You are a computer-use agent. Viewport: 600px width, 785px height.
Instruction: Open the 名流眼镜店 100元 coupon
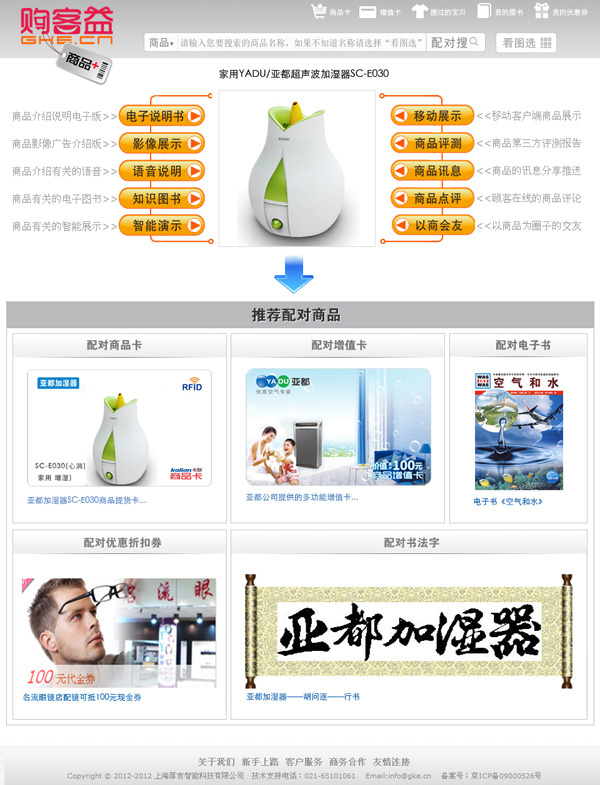(117, 633)
